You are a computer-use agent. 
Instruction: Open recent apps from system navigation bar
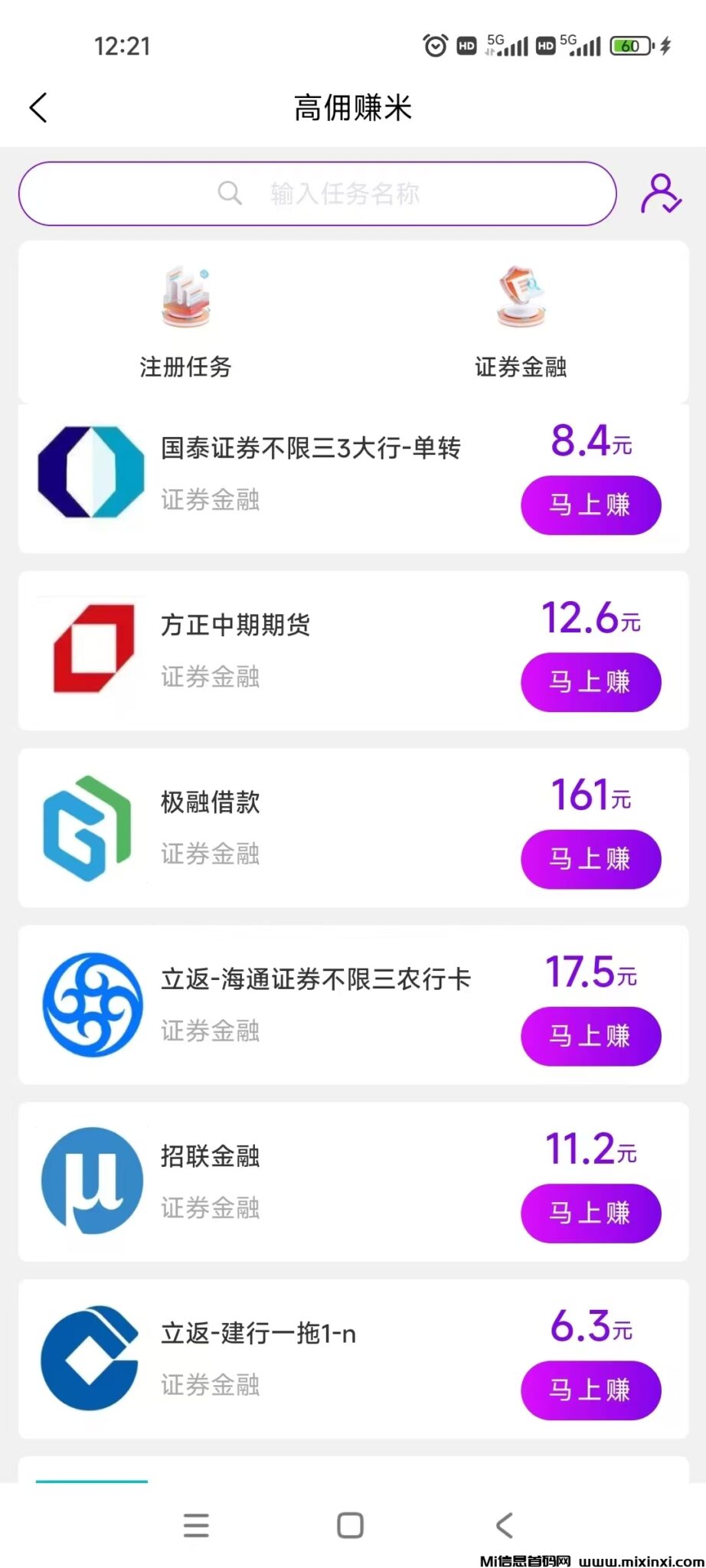tap(196, 1525)
